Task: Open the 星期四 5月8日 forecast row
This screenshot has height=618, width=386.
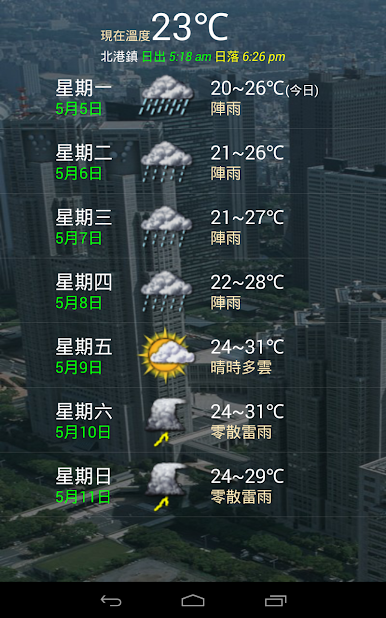Action: [x=193, y=290]
